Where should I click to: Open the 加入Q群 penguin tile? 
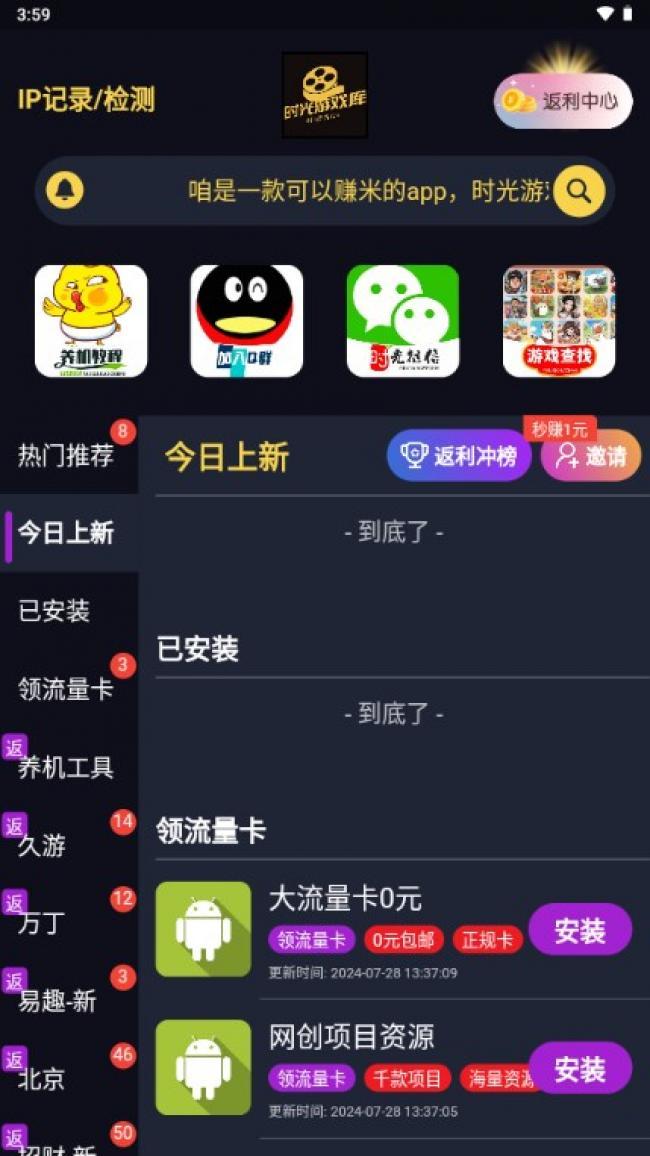pos(247,321)
